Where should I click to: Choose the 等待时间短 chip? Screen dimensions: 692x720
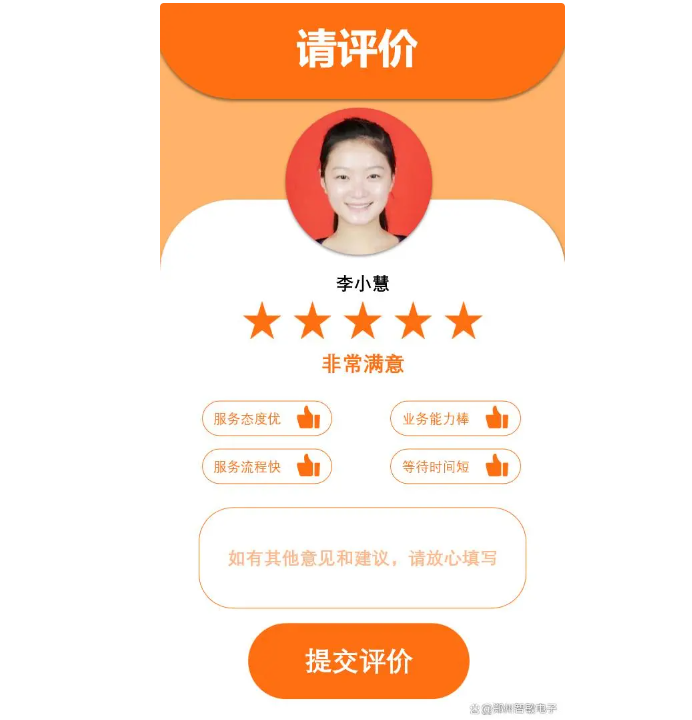click(x=455, y=466)
